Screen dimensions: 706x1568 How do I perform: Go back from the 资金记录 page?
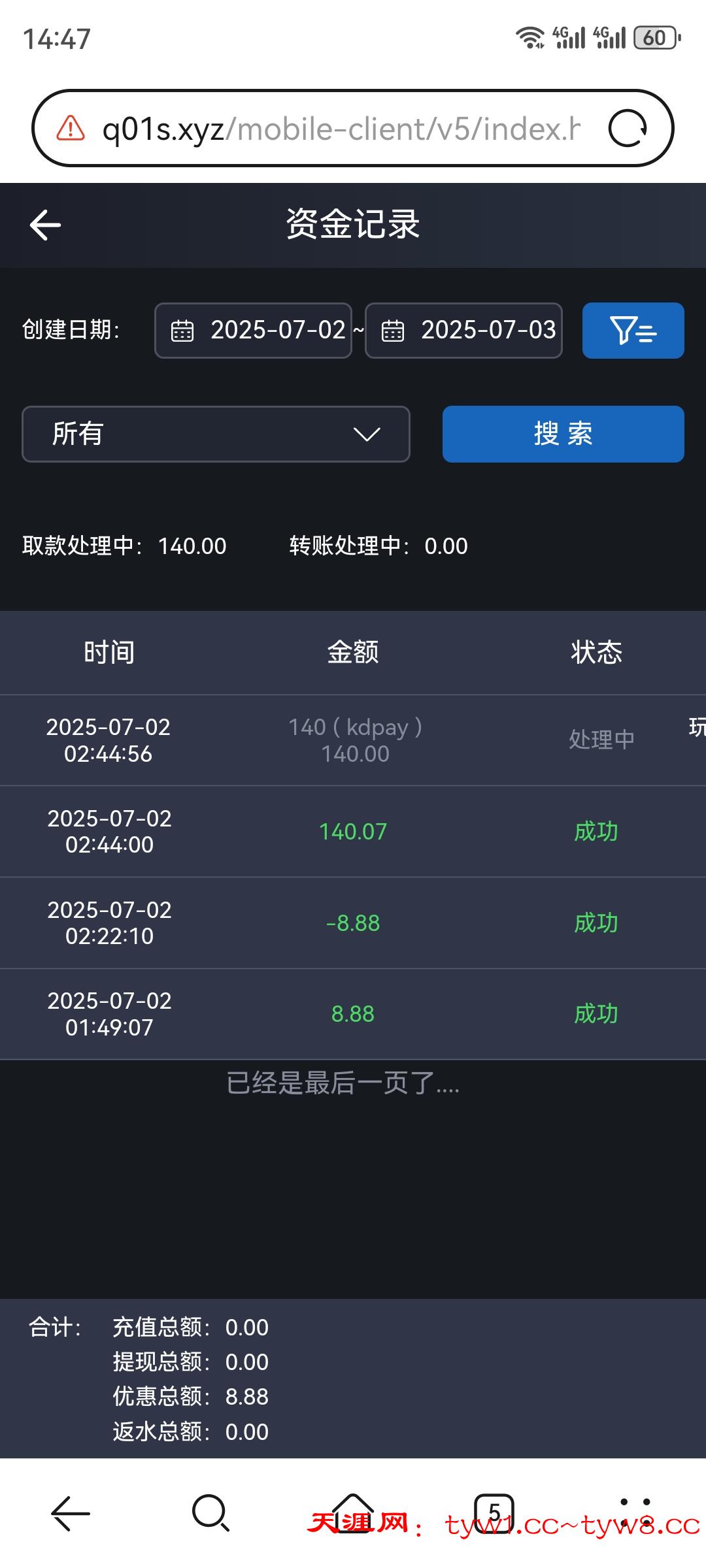click(45, 225)
